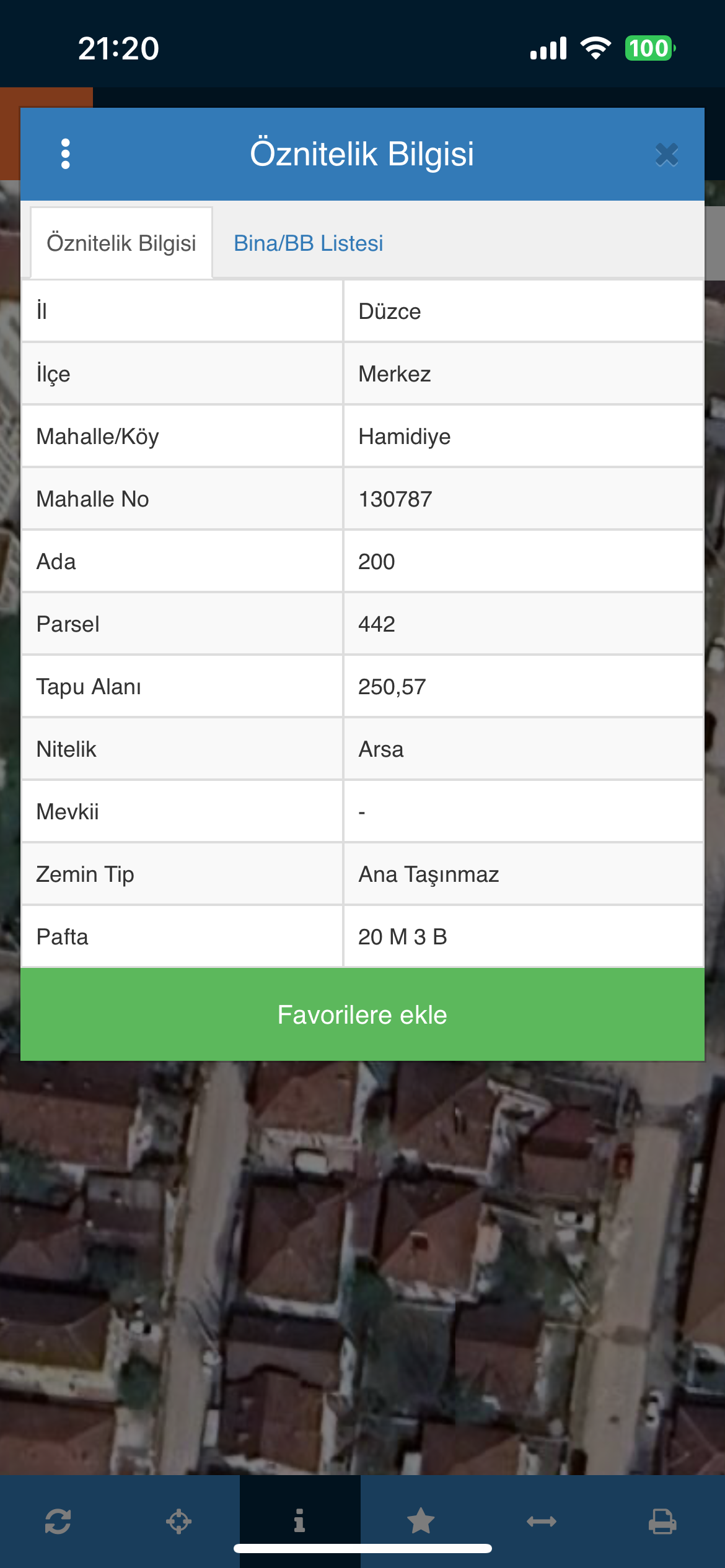Open favorites star in bottom toolbar
Viewport: 725px width, 1568px height.
(x=421, y=1521)
